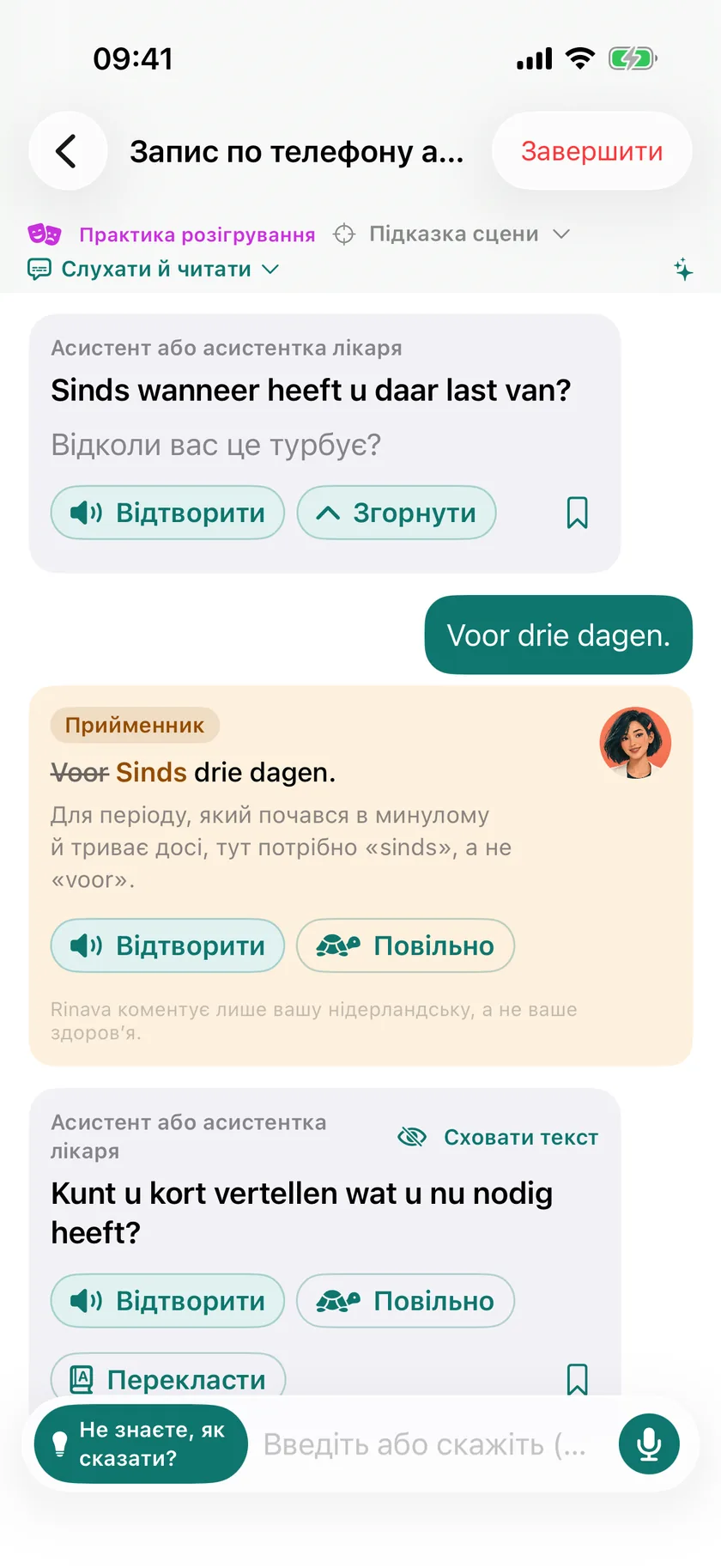
Task: Open the "Не знаєте, як сказати?" helper
Action: [x=141, y=1443]
